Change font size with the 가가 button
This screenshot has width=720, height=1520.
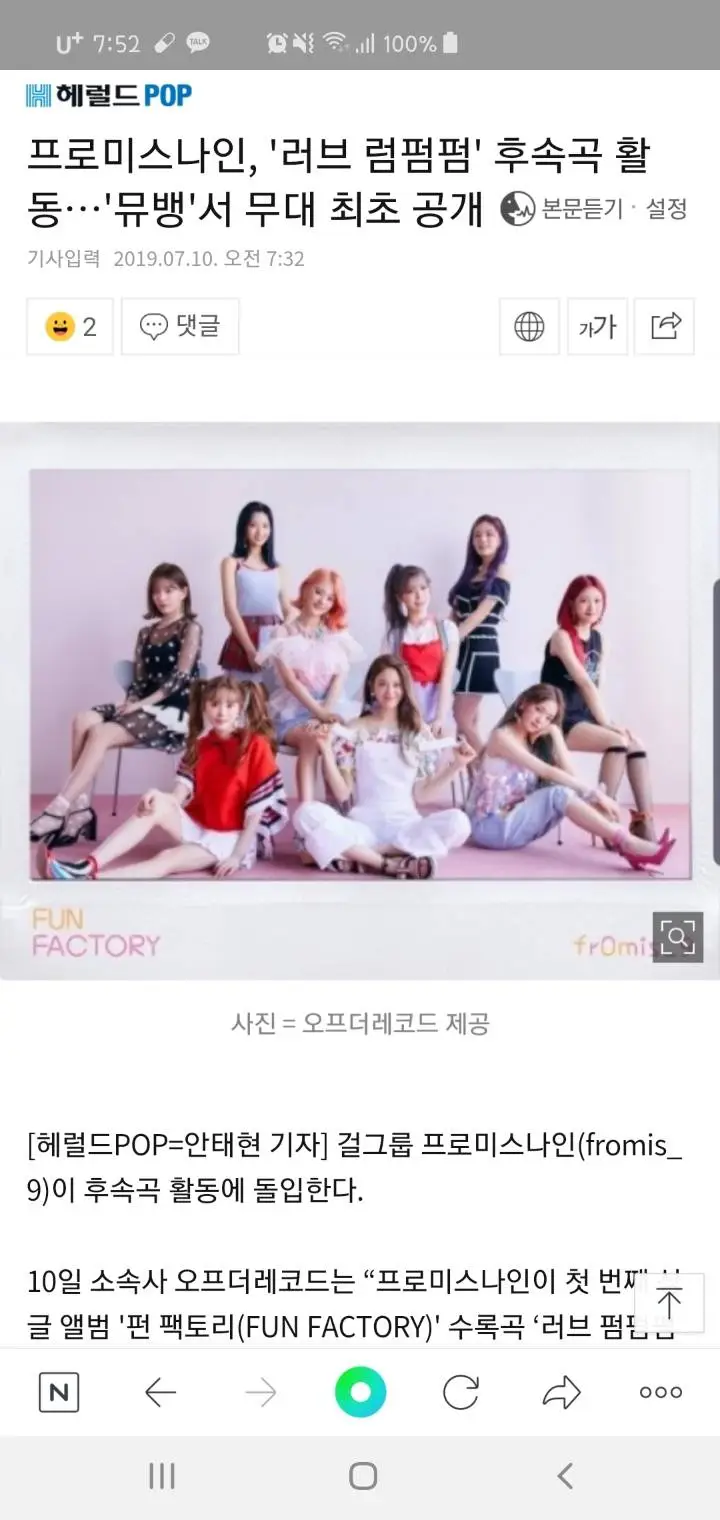[597, 326]
